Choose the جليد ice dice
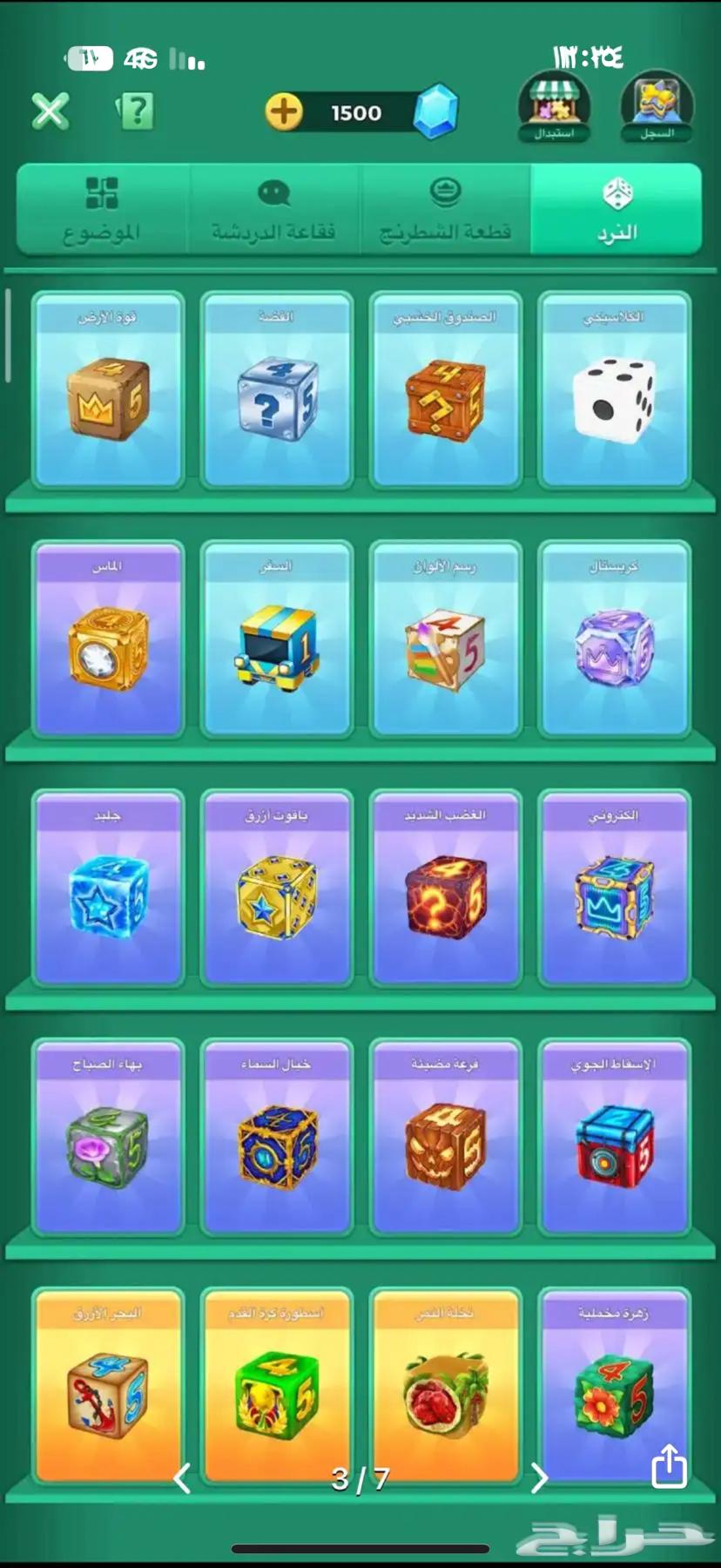This screenshot has width=721, height=1568. coord(108,889)
